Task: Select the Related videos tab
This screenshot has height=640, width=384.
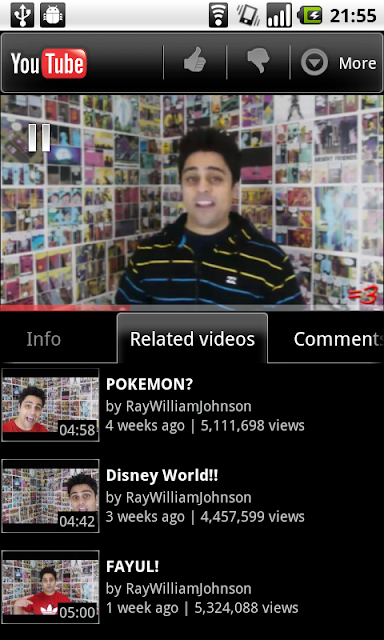Action: tap(192, 338)
